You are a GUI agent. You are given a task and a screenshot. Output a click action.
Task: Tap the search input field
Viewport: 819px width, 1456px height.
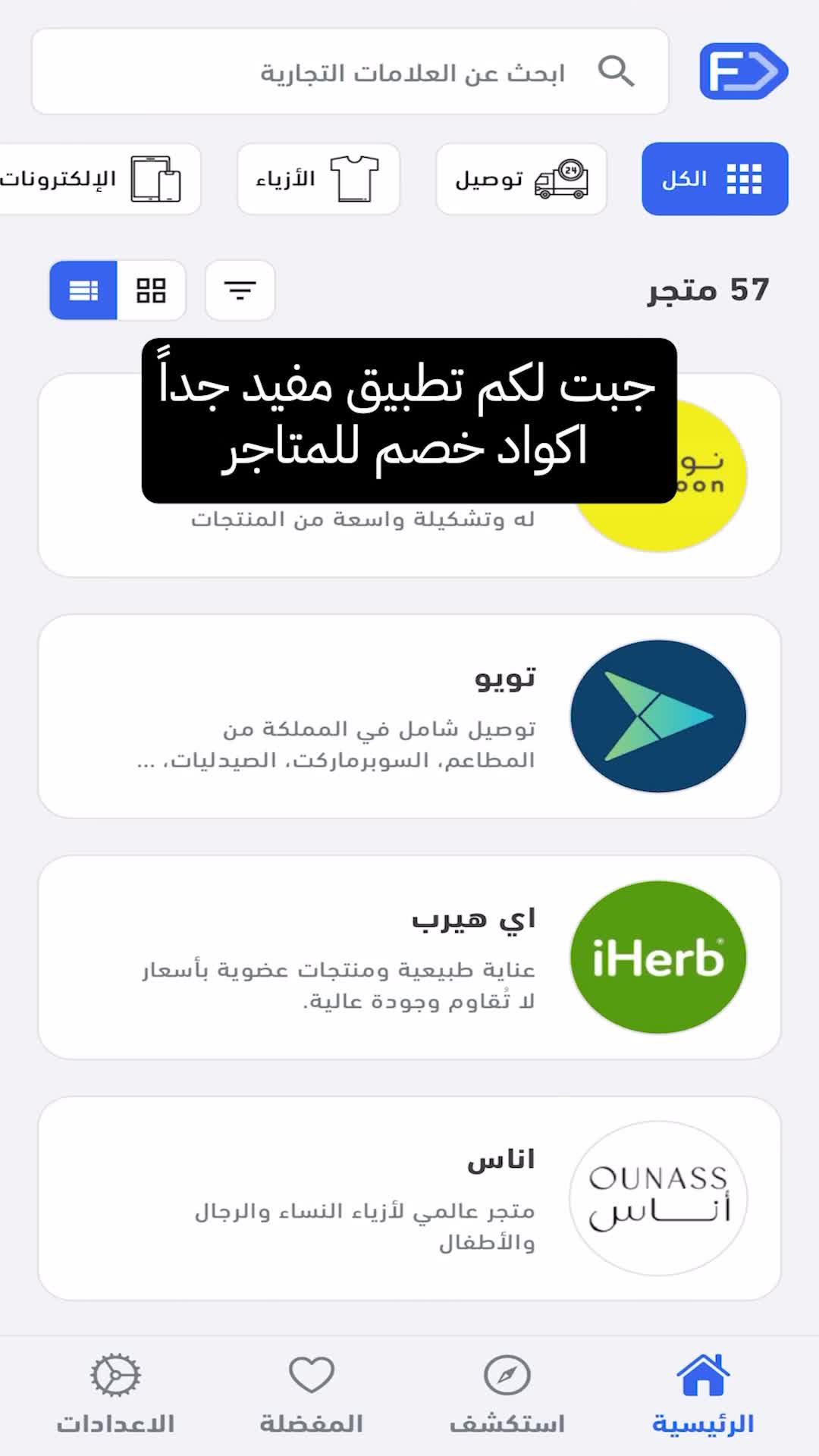click(350, 71)
